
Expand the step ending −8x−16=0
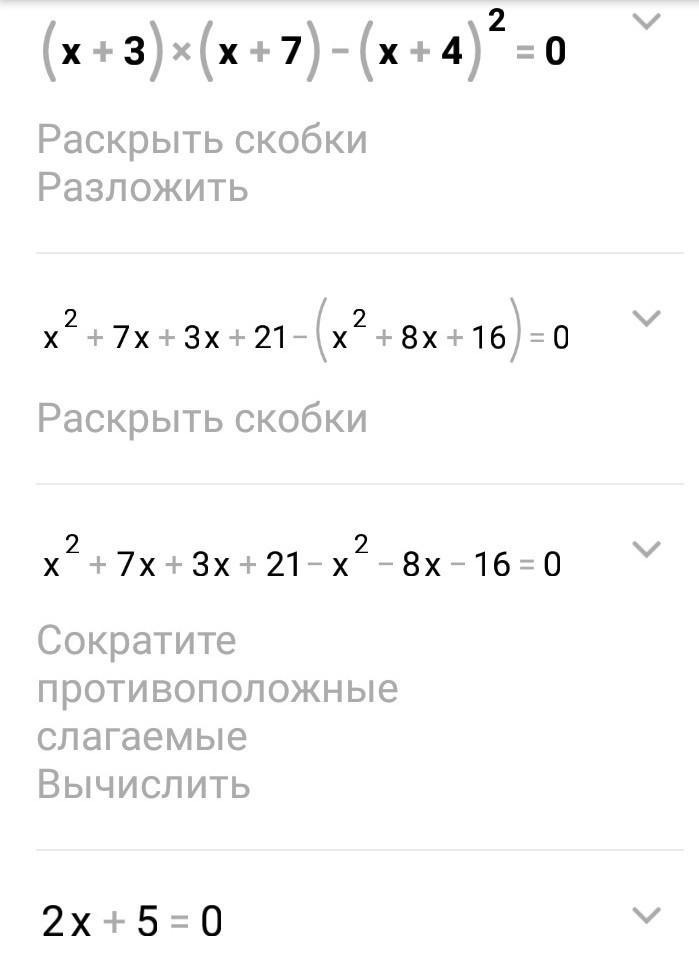click(648, 549)
